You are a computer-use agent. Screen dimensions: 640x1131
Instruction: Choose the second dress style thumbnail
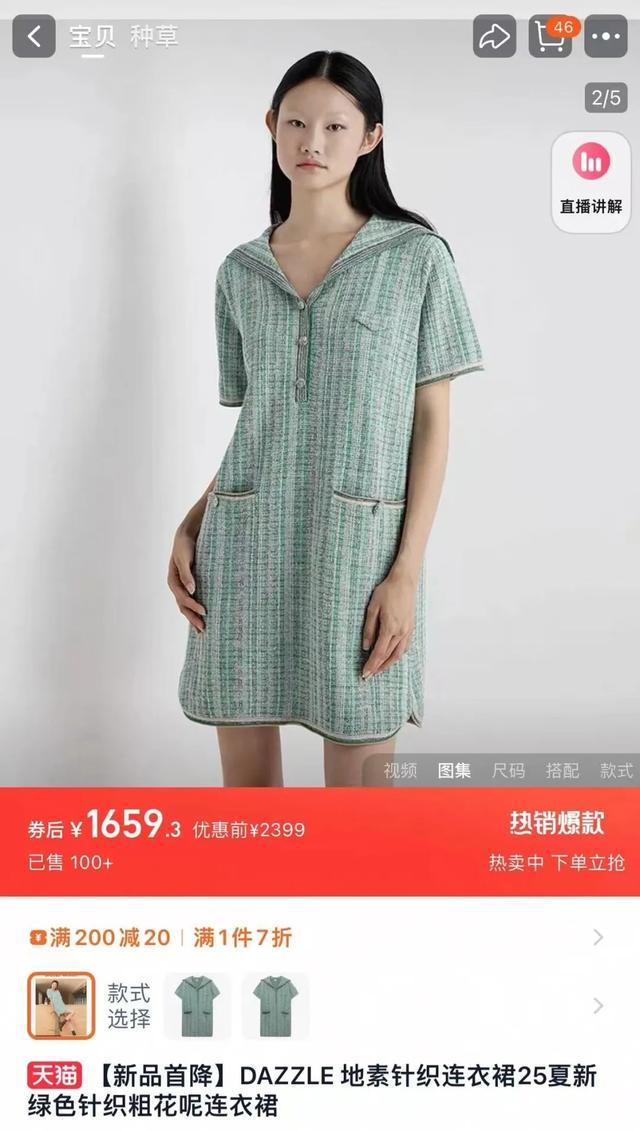click(x=197, y=1005)
